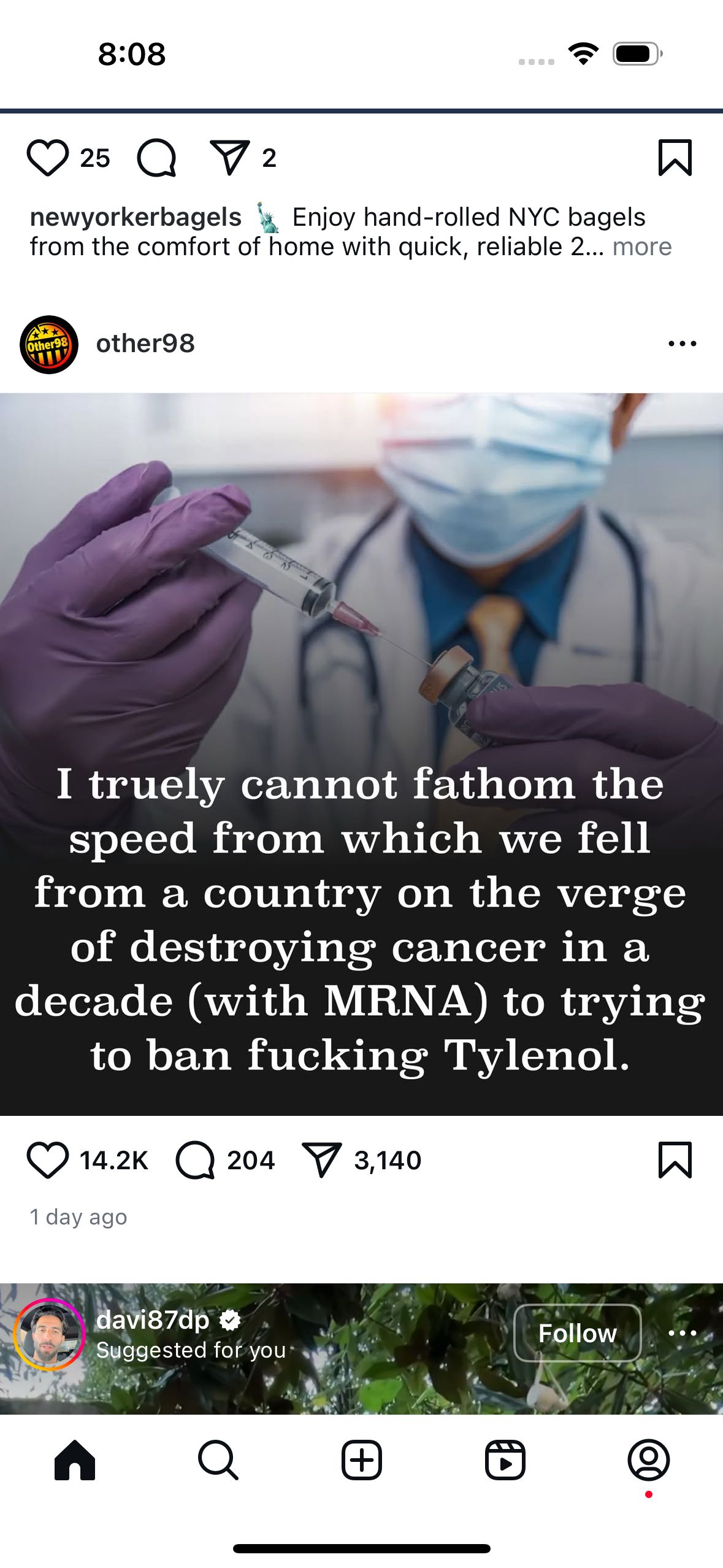The height and width of the screenshot is (1568, 723).
Task: Open the options menu for the other98 post
Action: [x=682, y=344]
